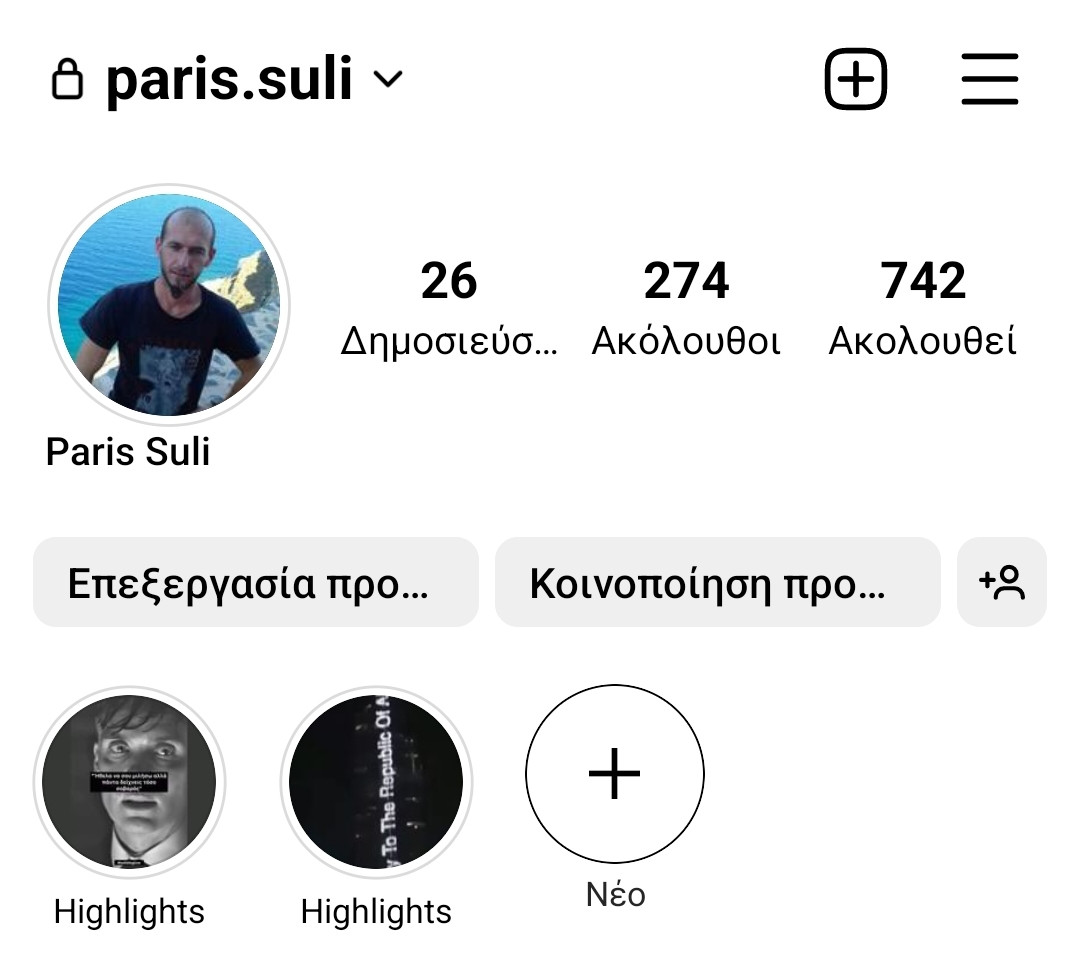Open discover people add-person icon
This screenshot has height=959, width=1080.
pyautogui.click(x=1001, y=582)
